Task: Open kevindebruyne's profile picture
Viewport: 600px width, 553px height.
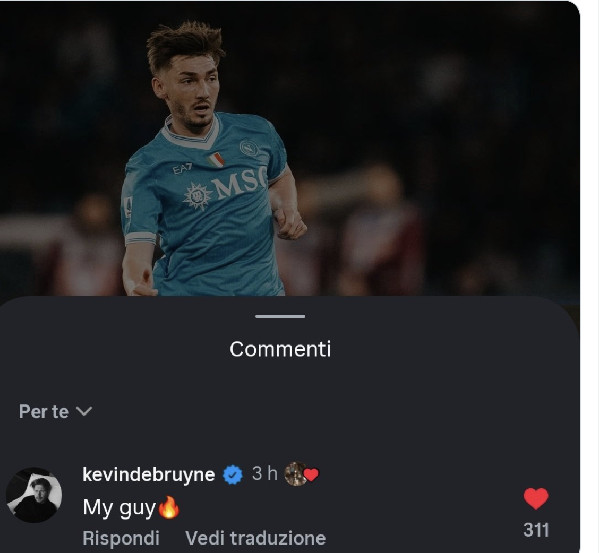Action: click(x=34, y=495)
